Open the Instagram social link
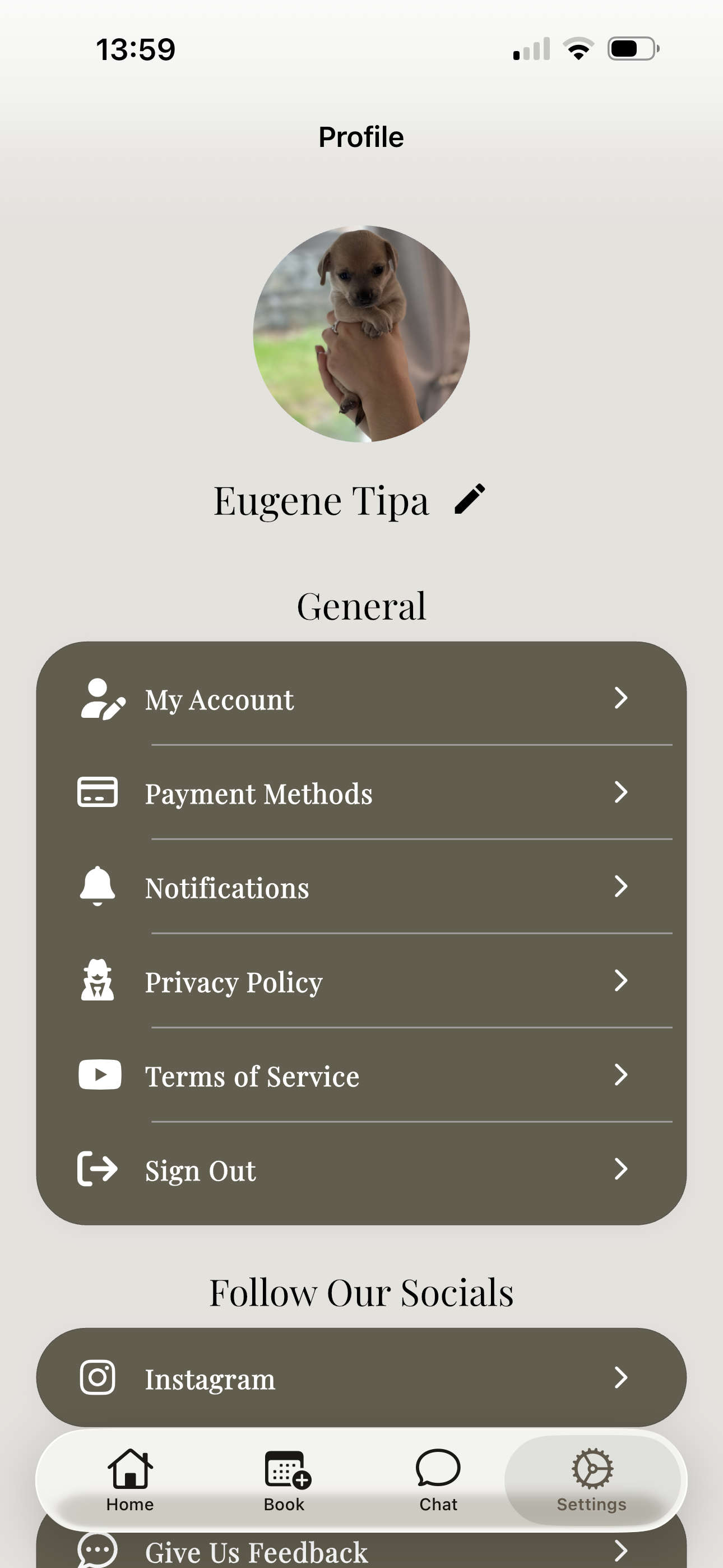Image resolution: width=723 pixels, height=1568 pixels. [x=361, y=1377]
